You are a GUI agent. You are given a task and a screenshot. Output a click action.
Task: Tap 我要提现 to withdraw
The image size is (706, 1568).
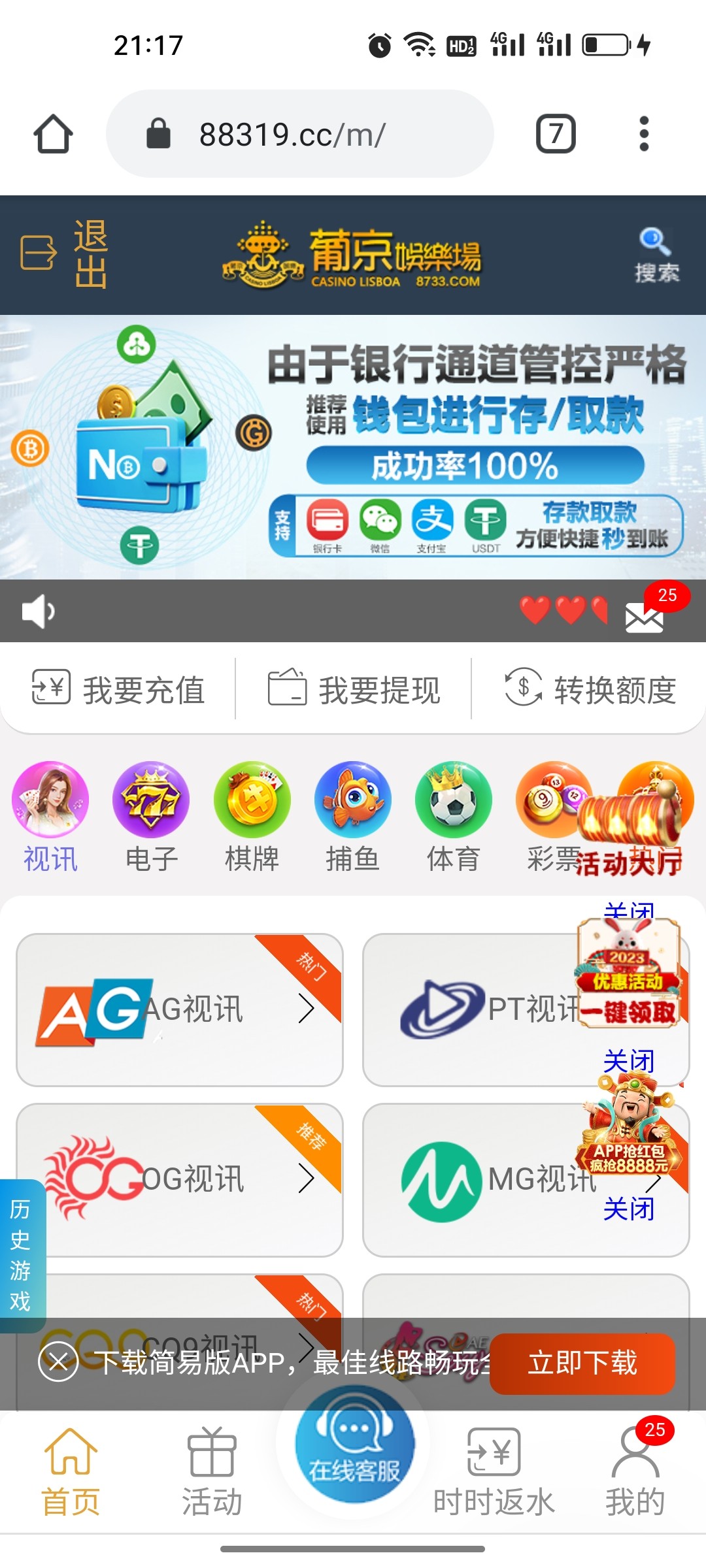coord(354,689)
